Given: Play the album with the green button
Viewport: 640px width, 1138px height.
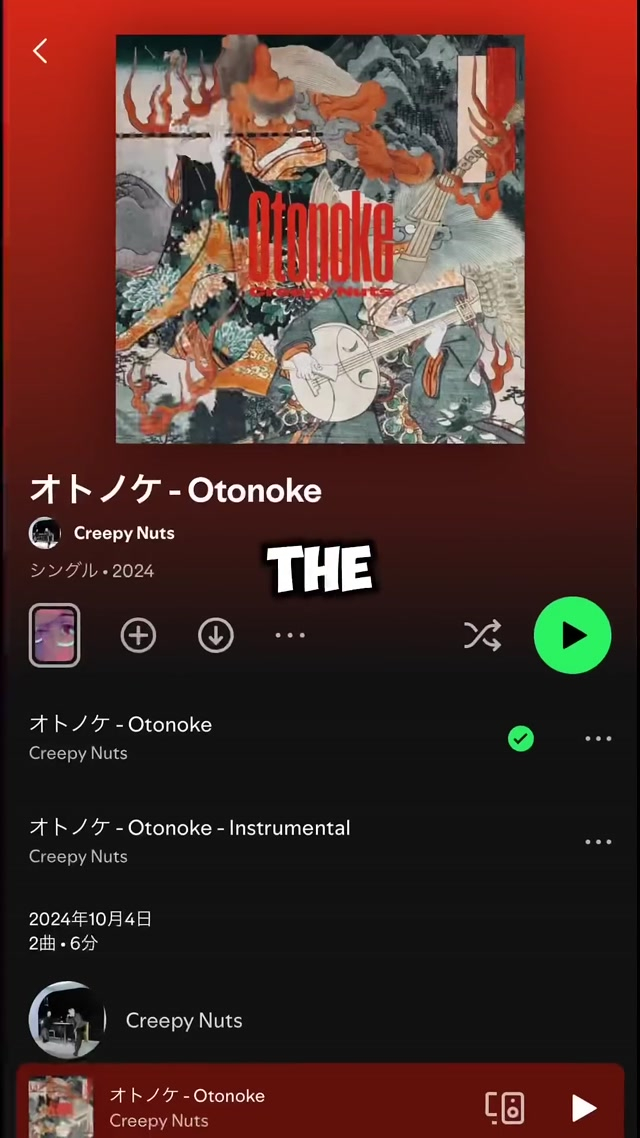Looking at the screenshot, I should click(572, 635).
